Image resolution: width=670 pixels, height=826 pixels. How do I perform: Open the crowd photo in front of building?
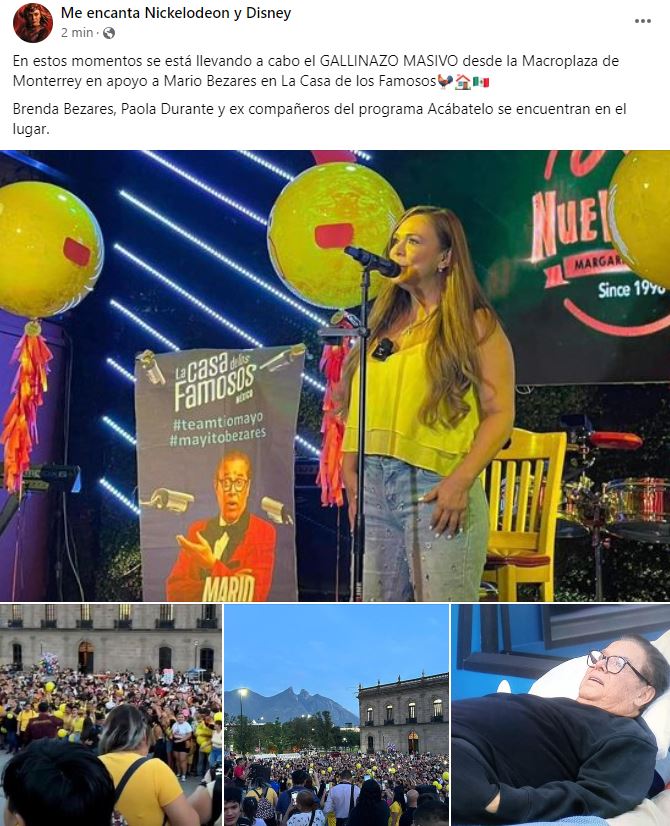pyautogui.click(x=111, y=714)
